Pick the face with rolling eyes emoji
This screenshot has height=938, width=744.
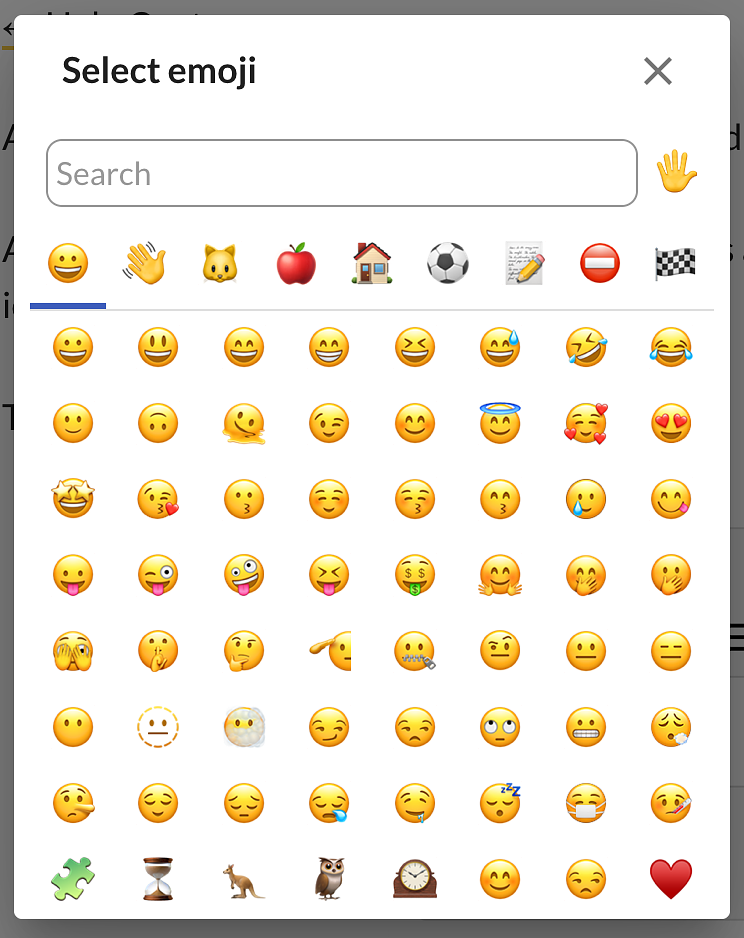pos(500,727)
